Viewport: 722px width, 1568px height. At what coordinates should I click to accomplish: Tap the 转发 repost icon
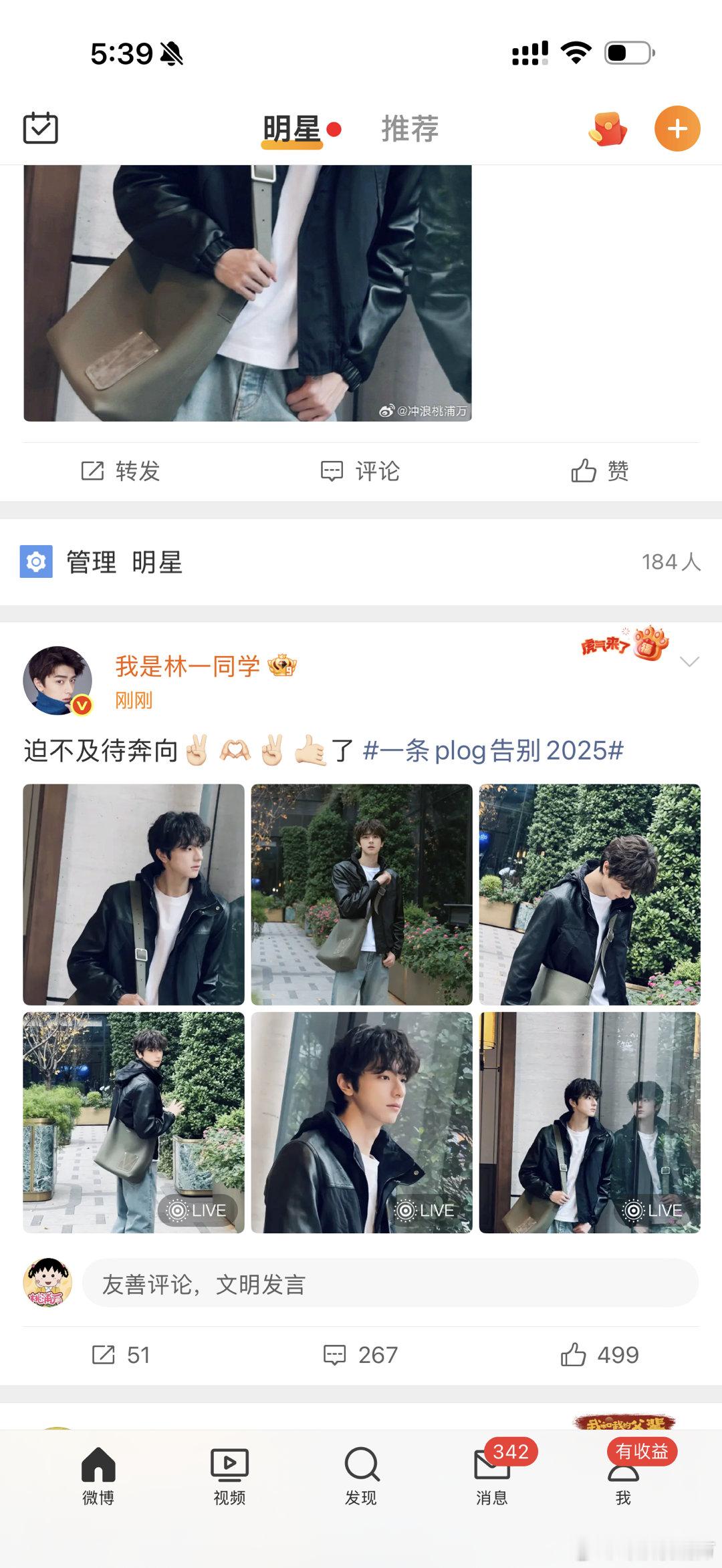(x=91, y=471)
